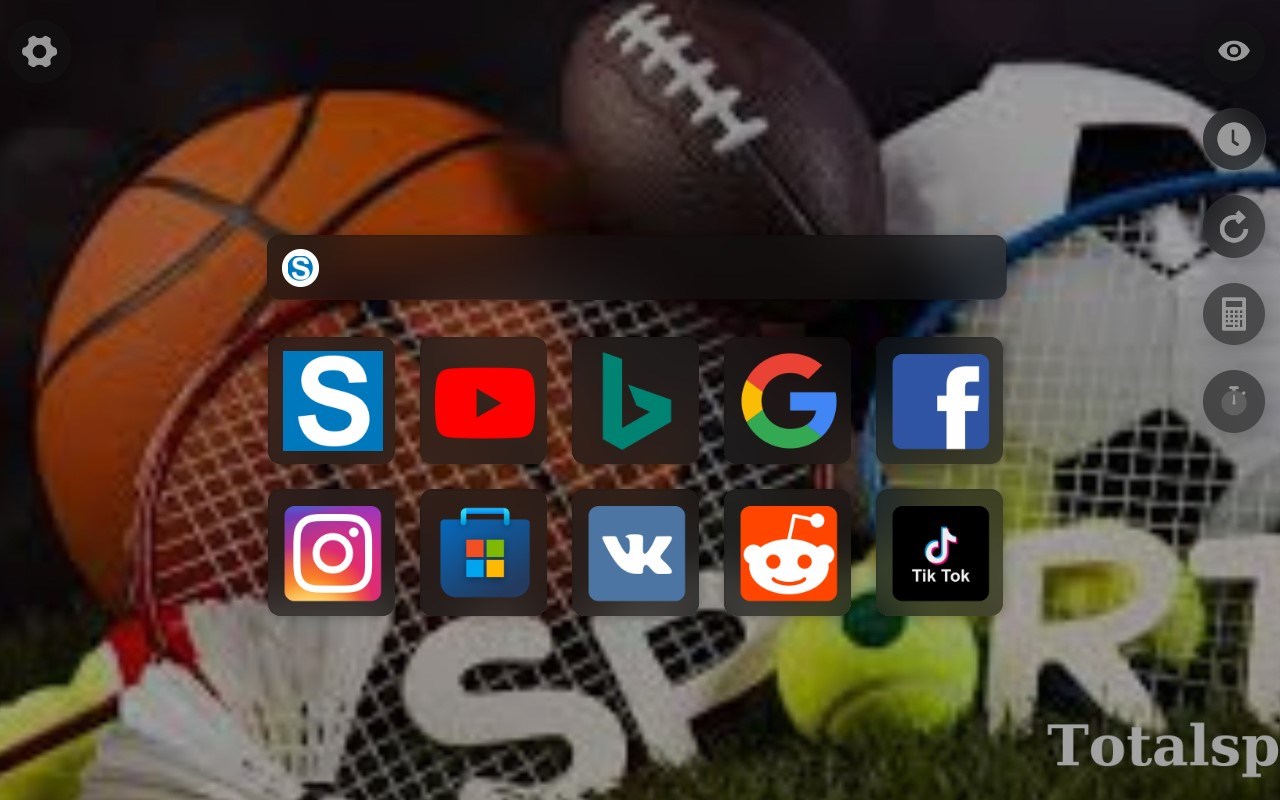This screenshot has width=1280, height=800.
Task: Launch the YouTube shortcut
Action: click(x=484, y=401)
